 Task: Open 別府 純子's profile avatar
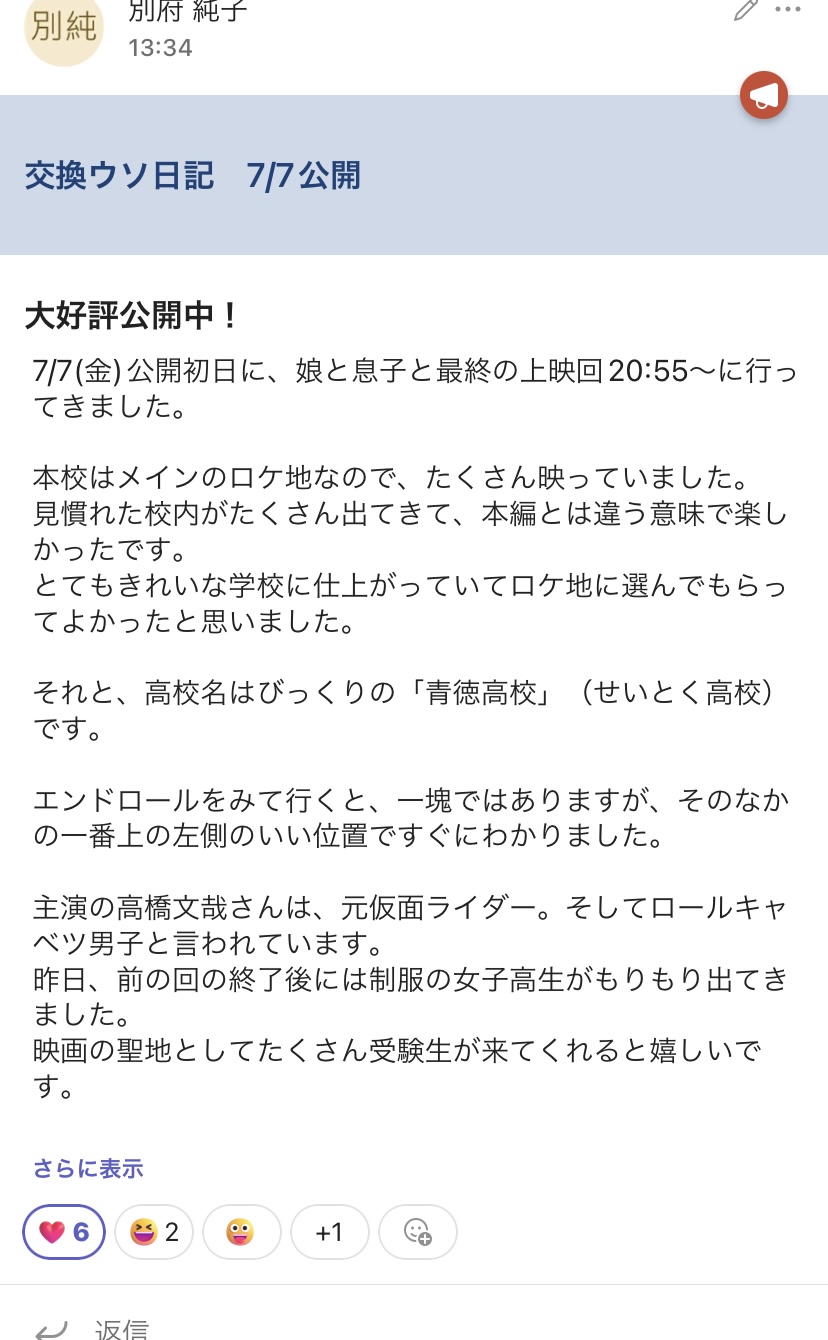tap(64, 28)
